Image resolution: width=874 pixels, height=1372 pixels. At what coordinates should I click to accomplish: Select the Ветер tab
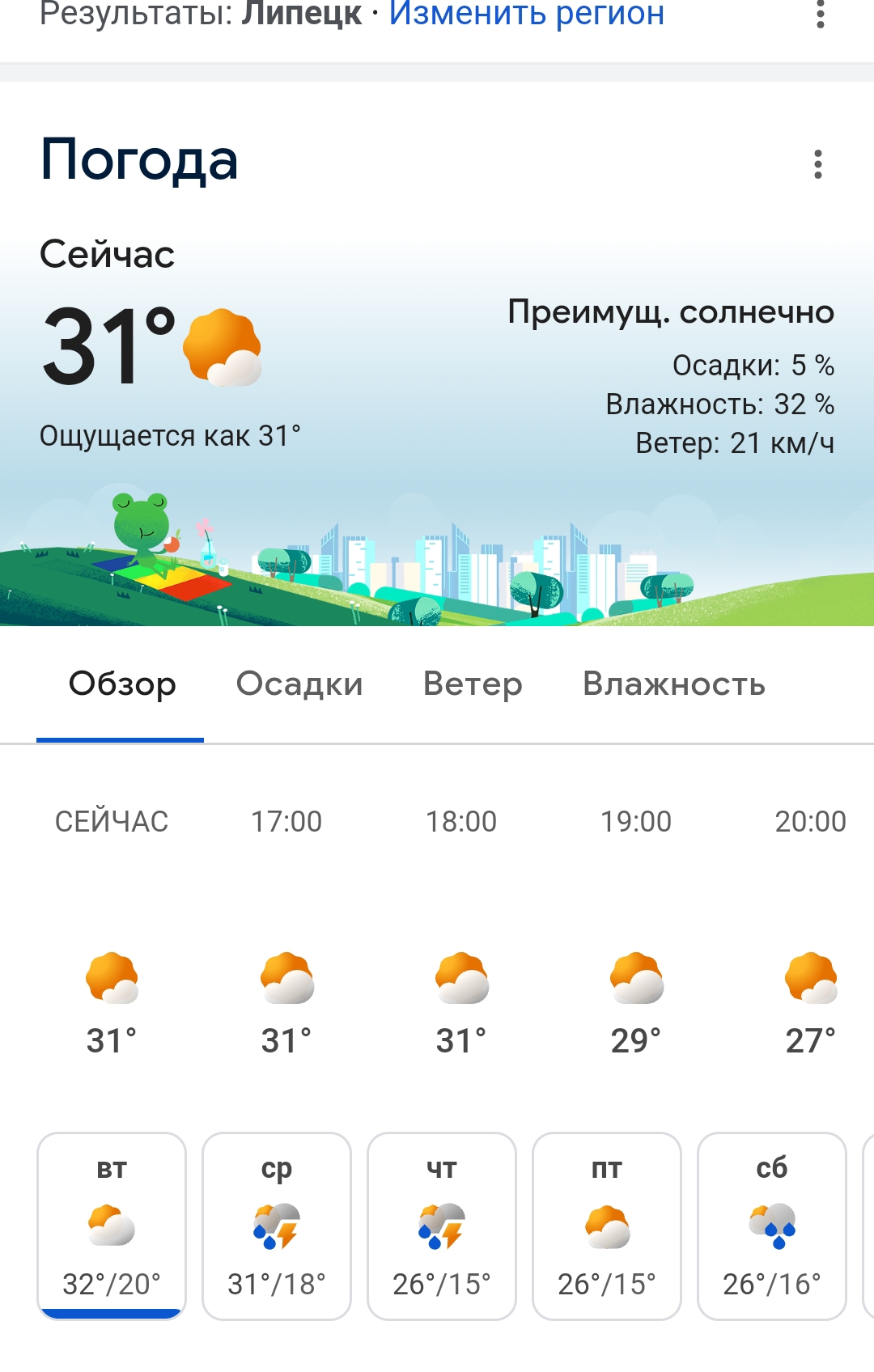pos(473,684)
